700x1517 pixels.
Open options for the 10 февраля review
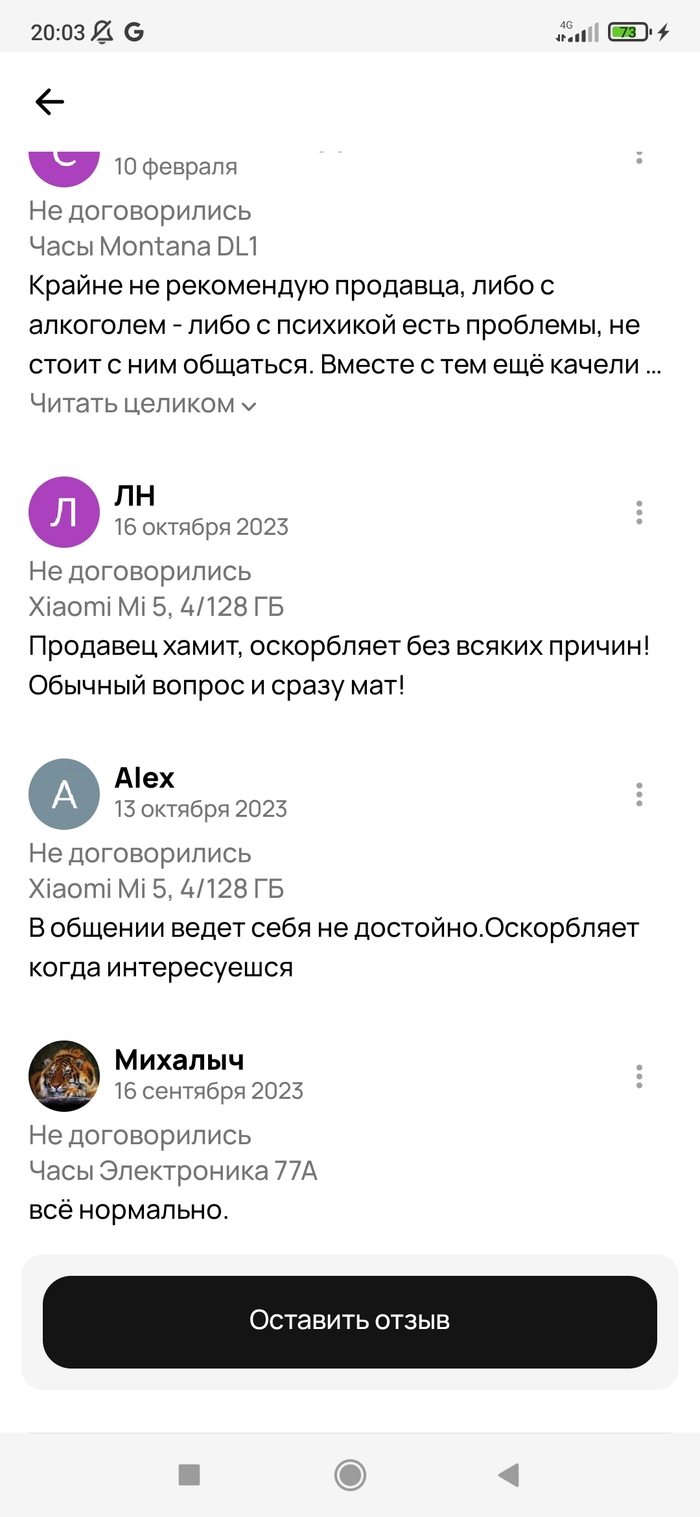(639, 158)
